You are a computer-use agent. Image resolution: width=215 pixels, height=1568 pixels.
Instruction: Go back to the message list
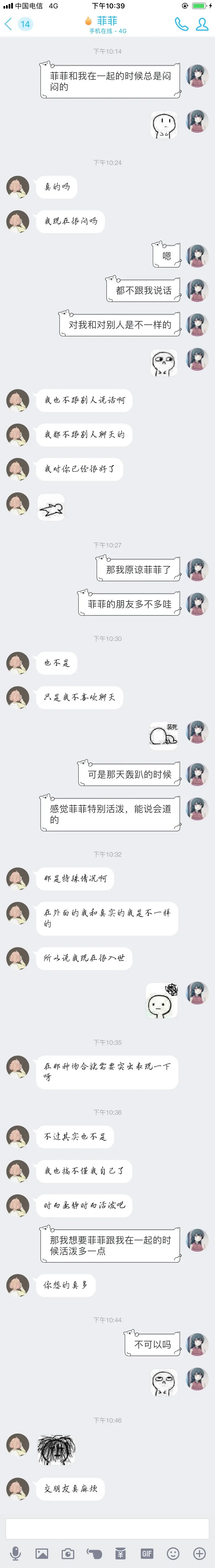tap(9, 24)
